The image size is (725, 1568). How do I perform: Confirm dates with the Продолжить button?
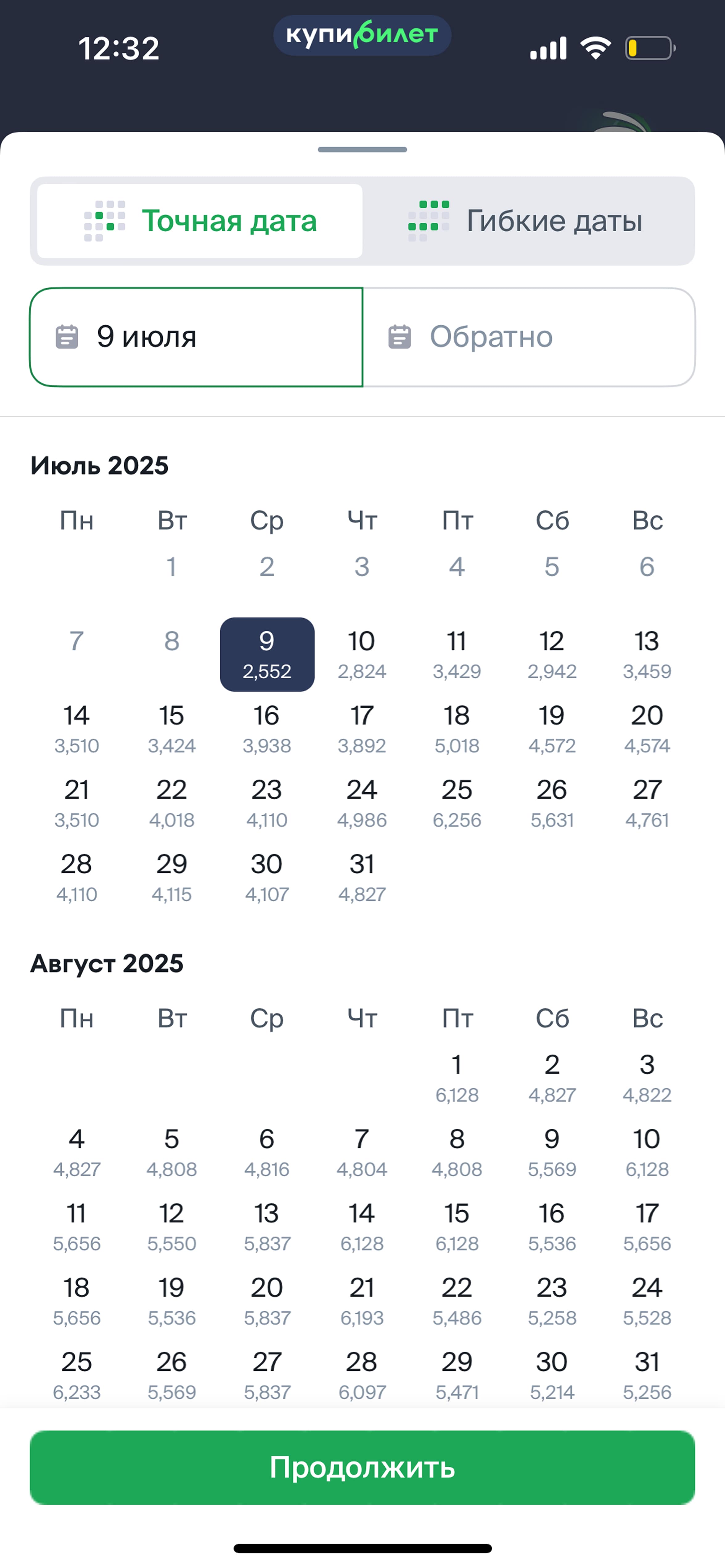362,1468
